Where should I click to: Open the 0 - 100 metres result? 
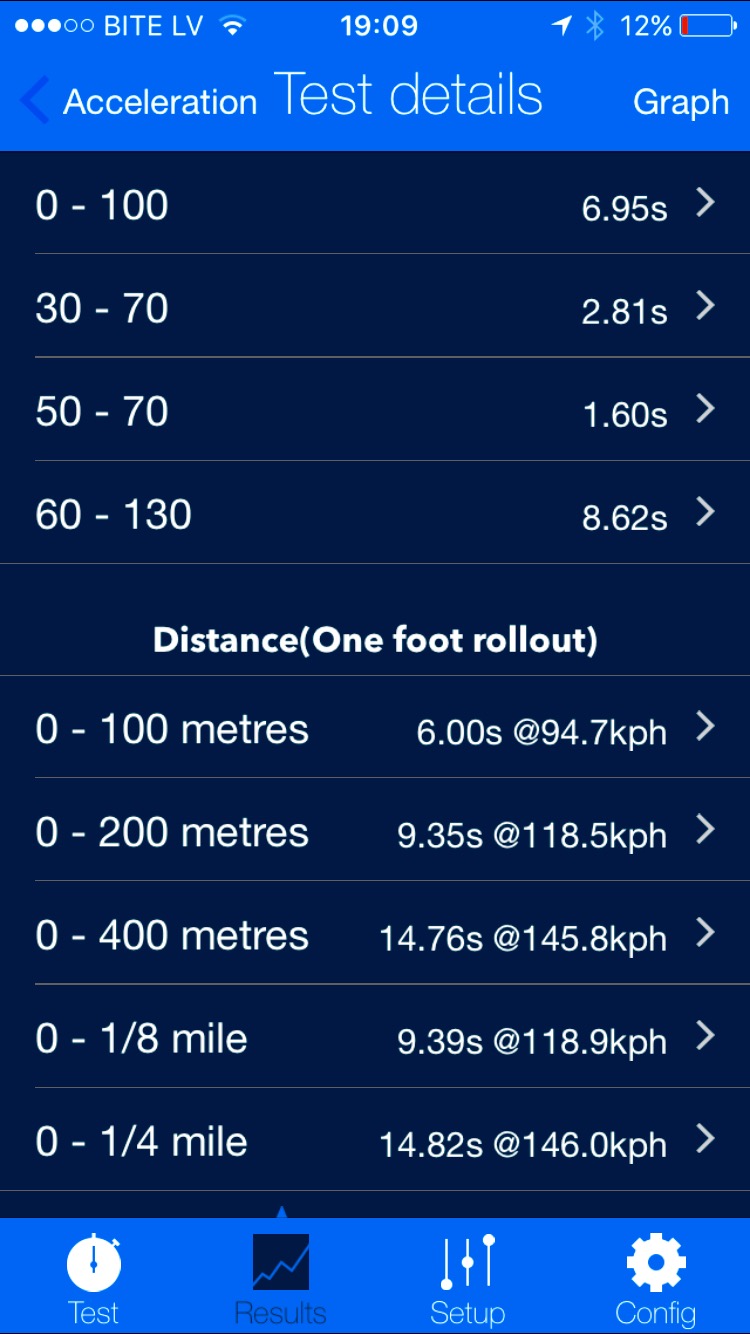[x=375, y=729]
